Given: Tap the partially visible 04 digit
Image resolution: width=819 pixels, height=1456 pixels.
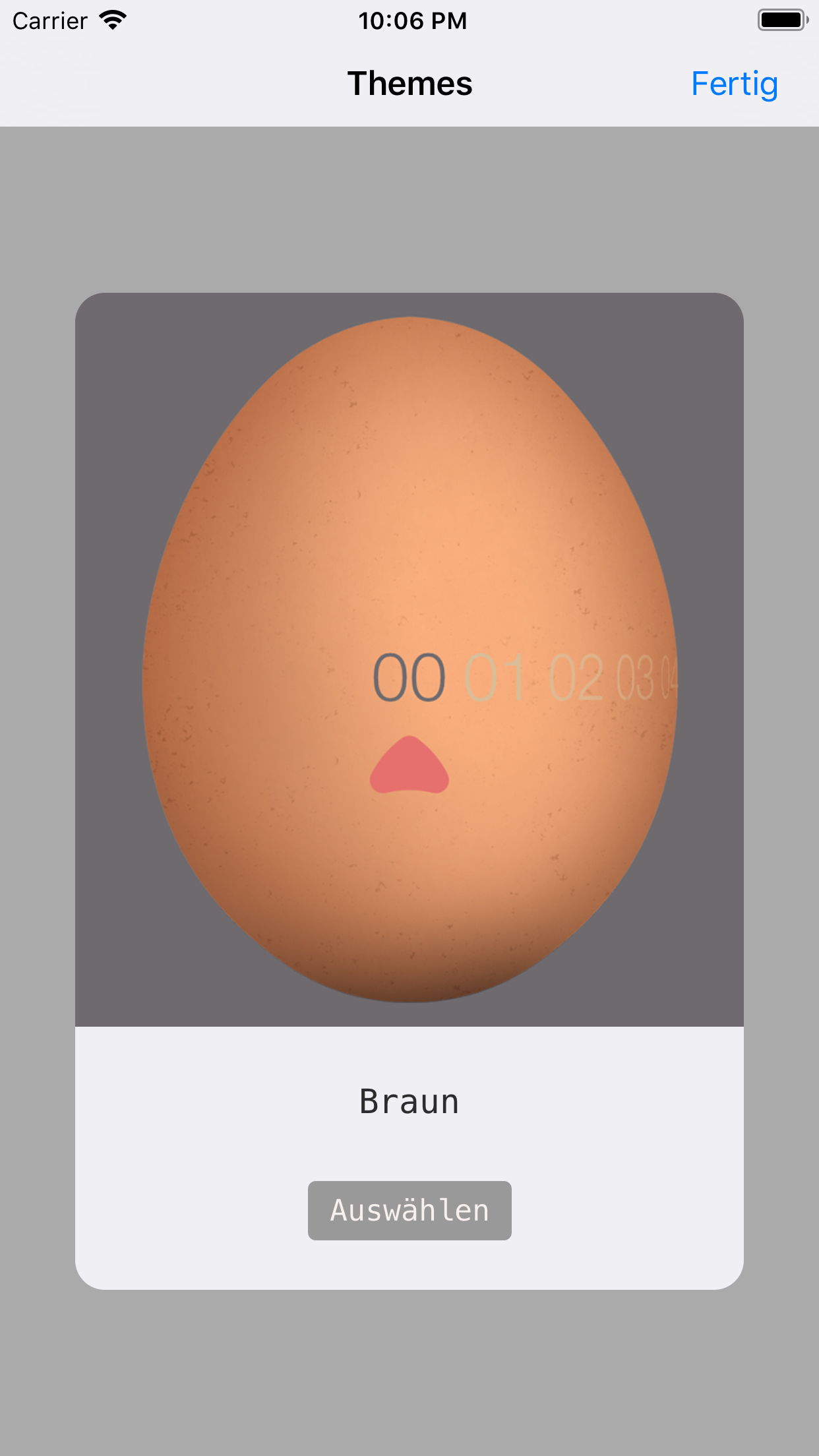Looking at the screenshot, I should [x=670, y=676].
